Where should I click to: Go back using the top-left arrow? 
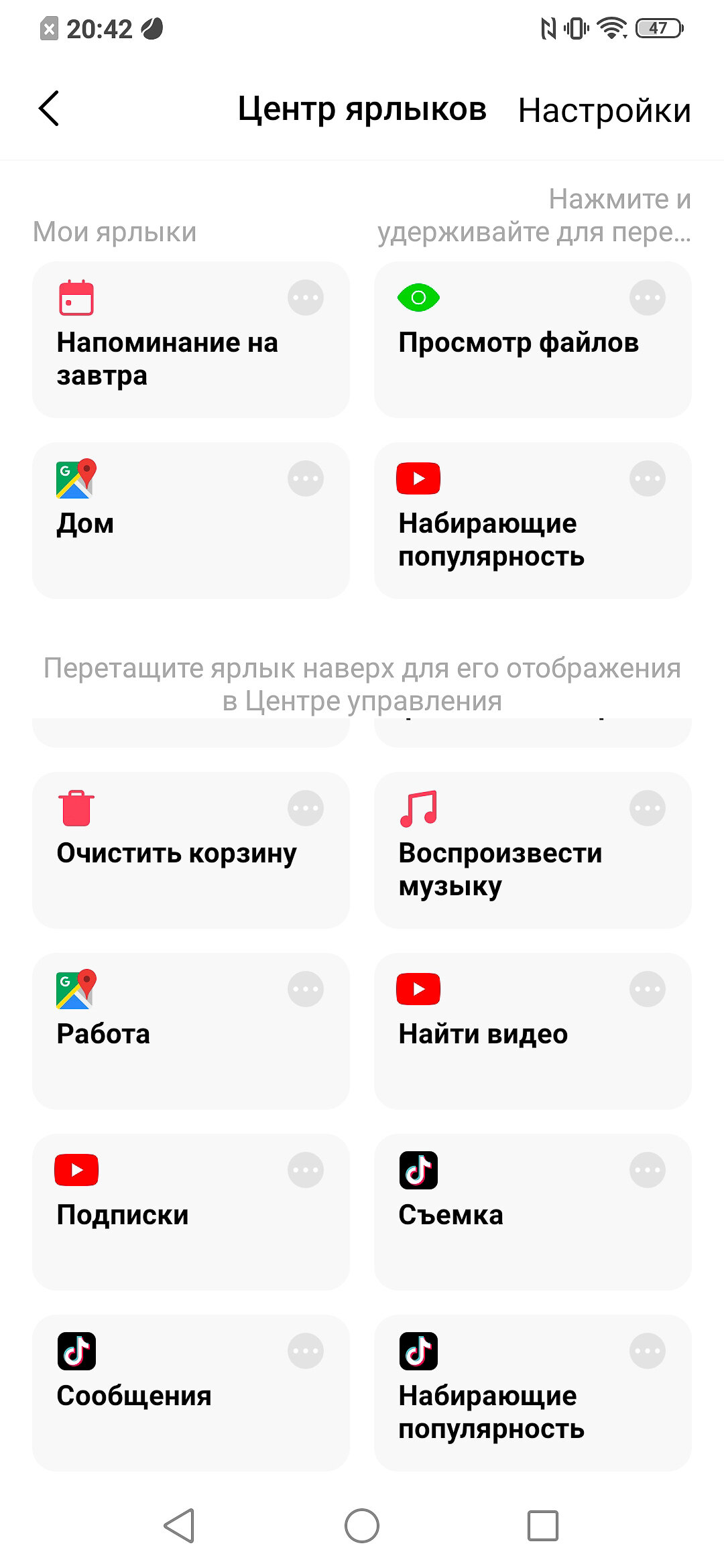point(49,109)
